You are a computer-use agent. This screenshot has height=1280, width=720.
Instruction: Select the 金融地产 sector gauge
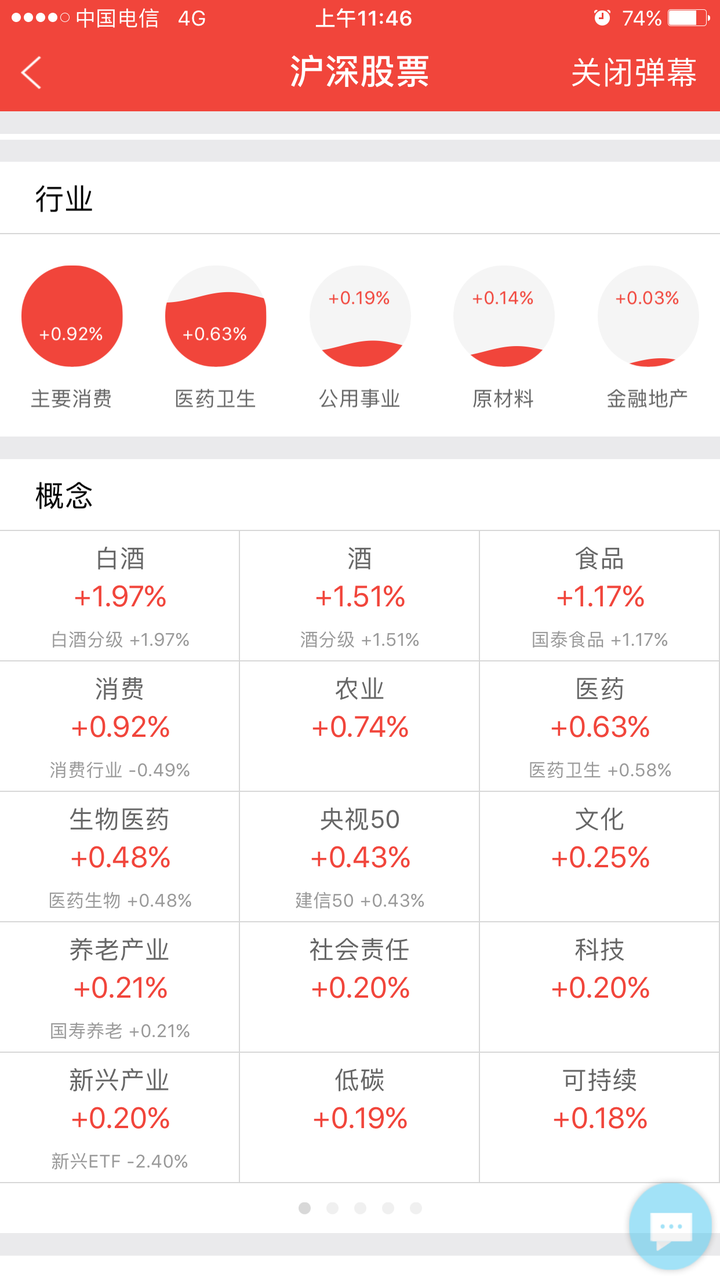(x=648, y=315)
